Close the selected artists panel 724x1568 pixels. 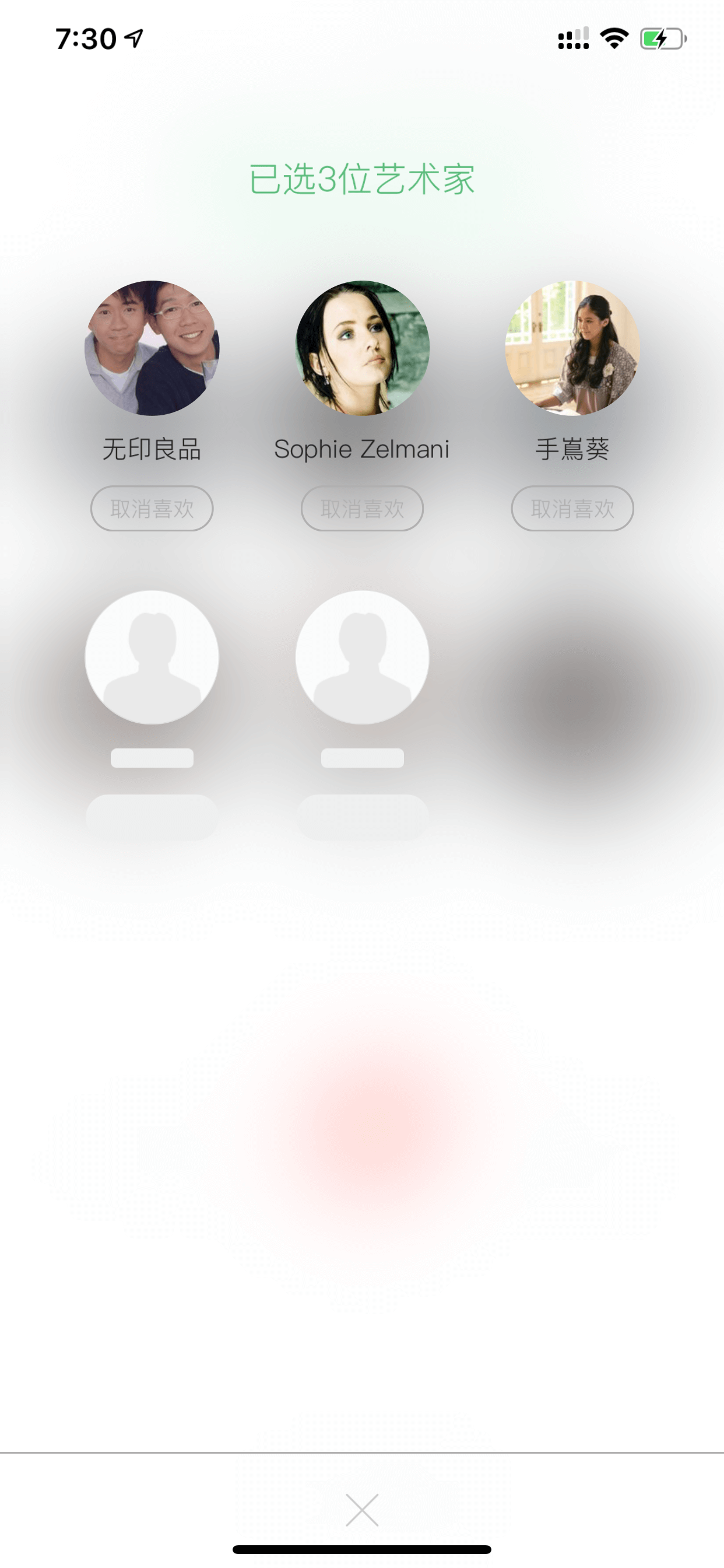[362, 1510]
